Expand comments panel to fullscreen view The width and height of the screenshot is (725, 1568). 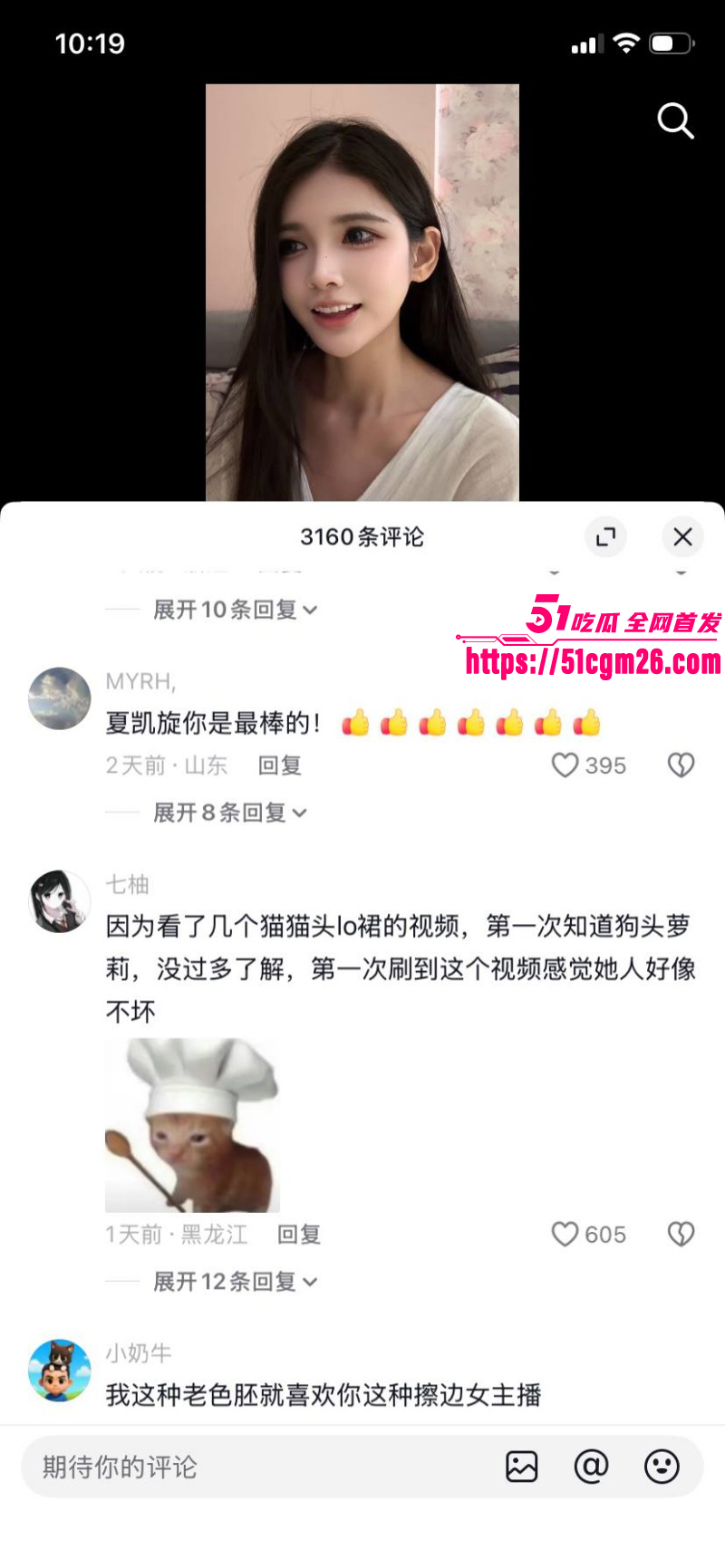tap(606, 537)
